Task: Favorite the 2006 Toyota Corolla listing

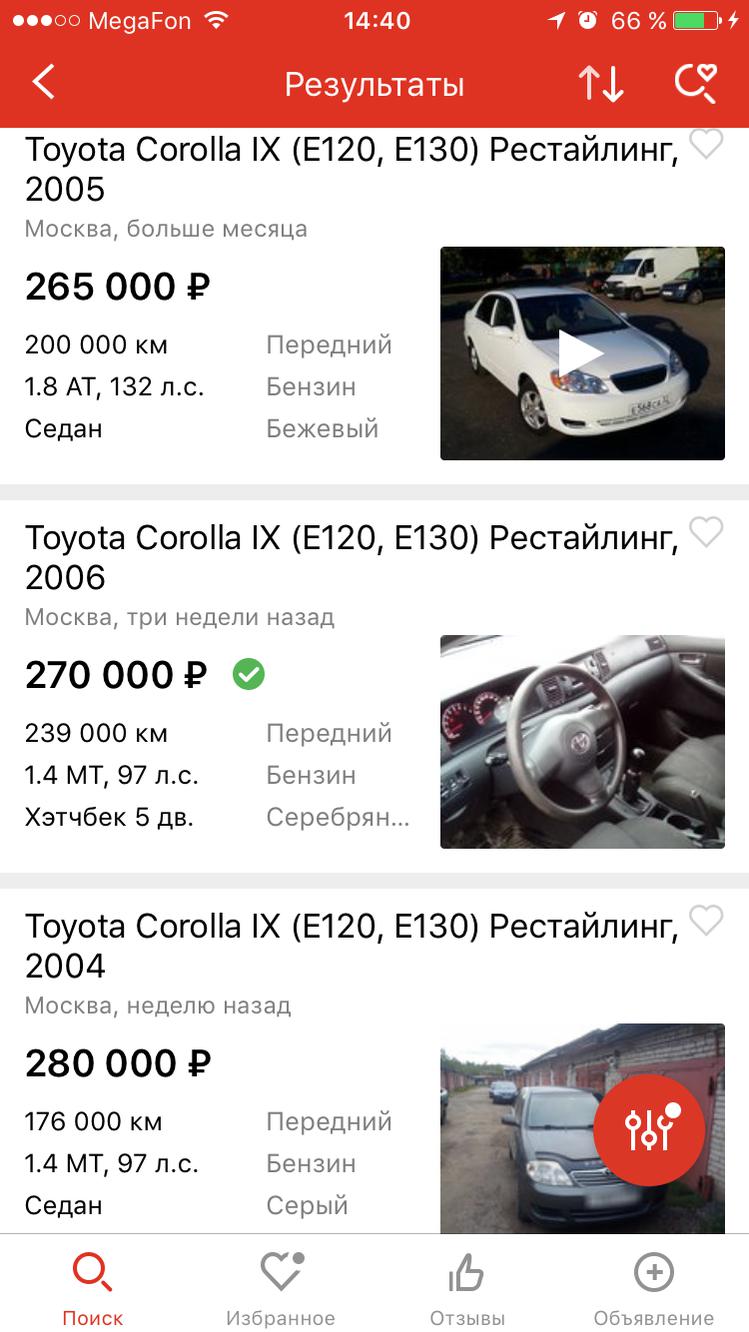Action: tap(706, 533)
